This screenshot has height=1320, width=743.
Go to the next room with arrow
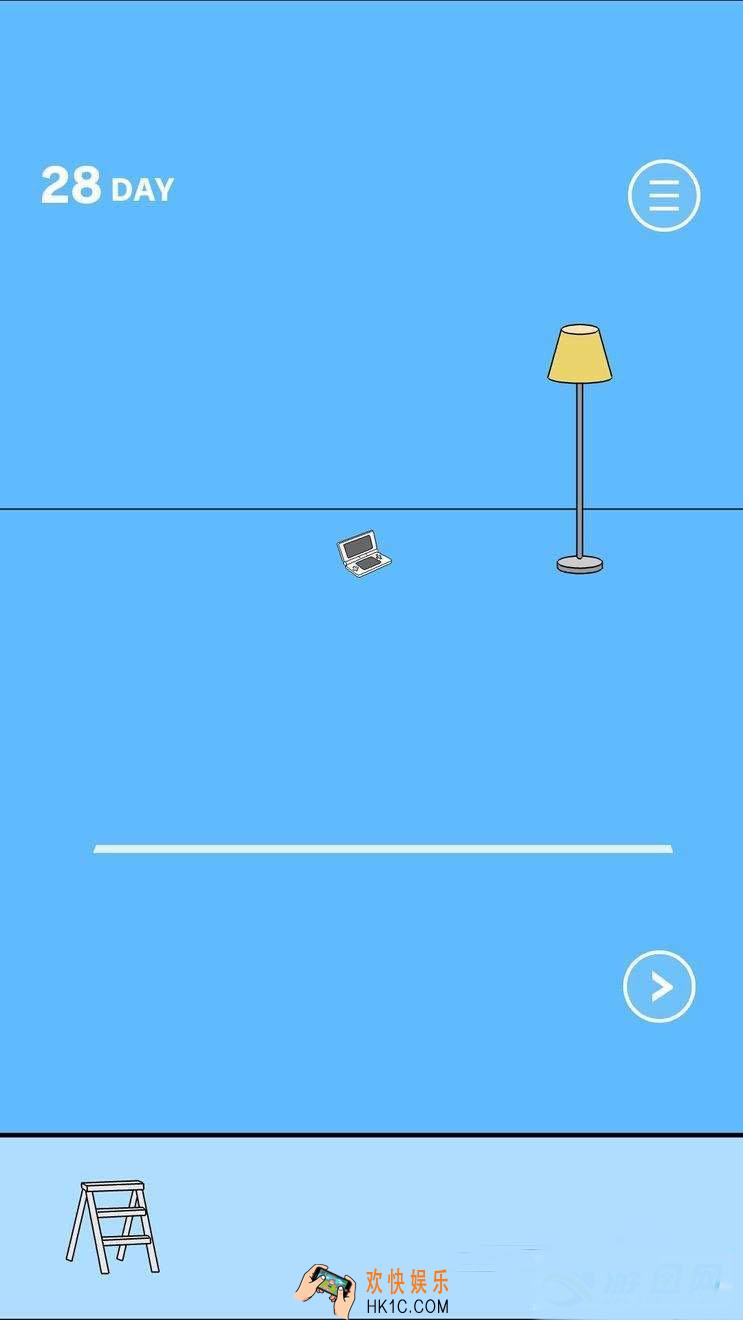659,987
